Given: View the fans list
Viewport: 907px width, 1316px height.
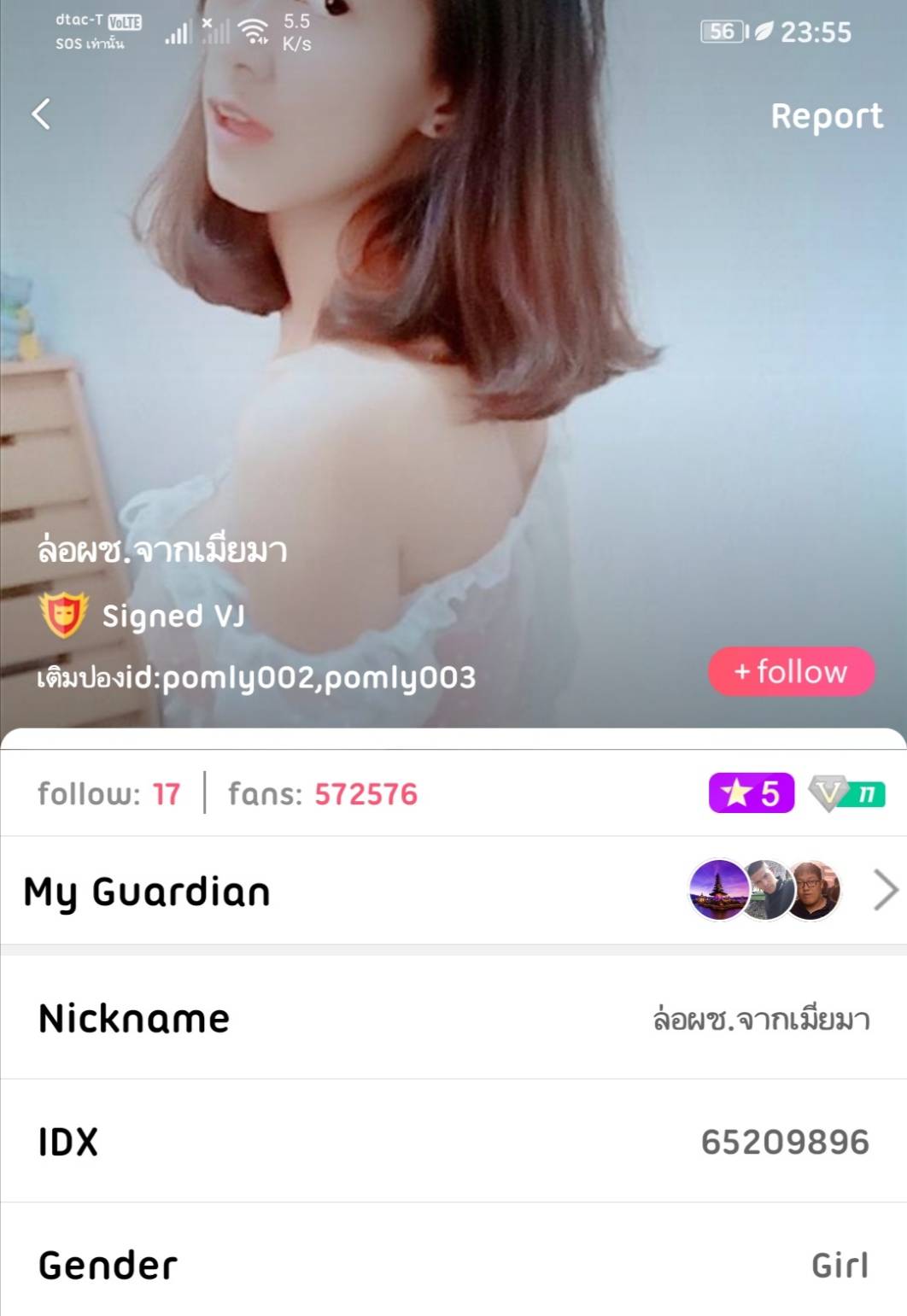Looking at the screenshot, I should (323, 794).
